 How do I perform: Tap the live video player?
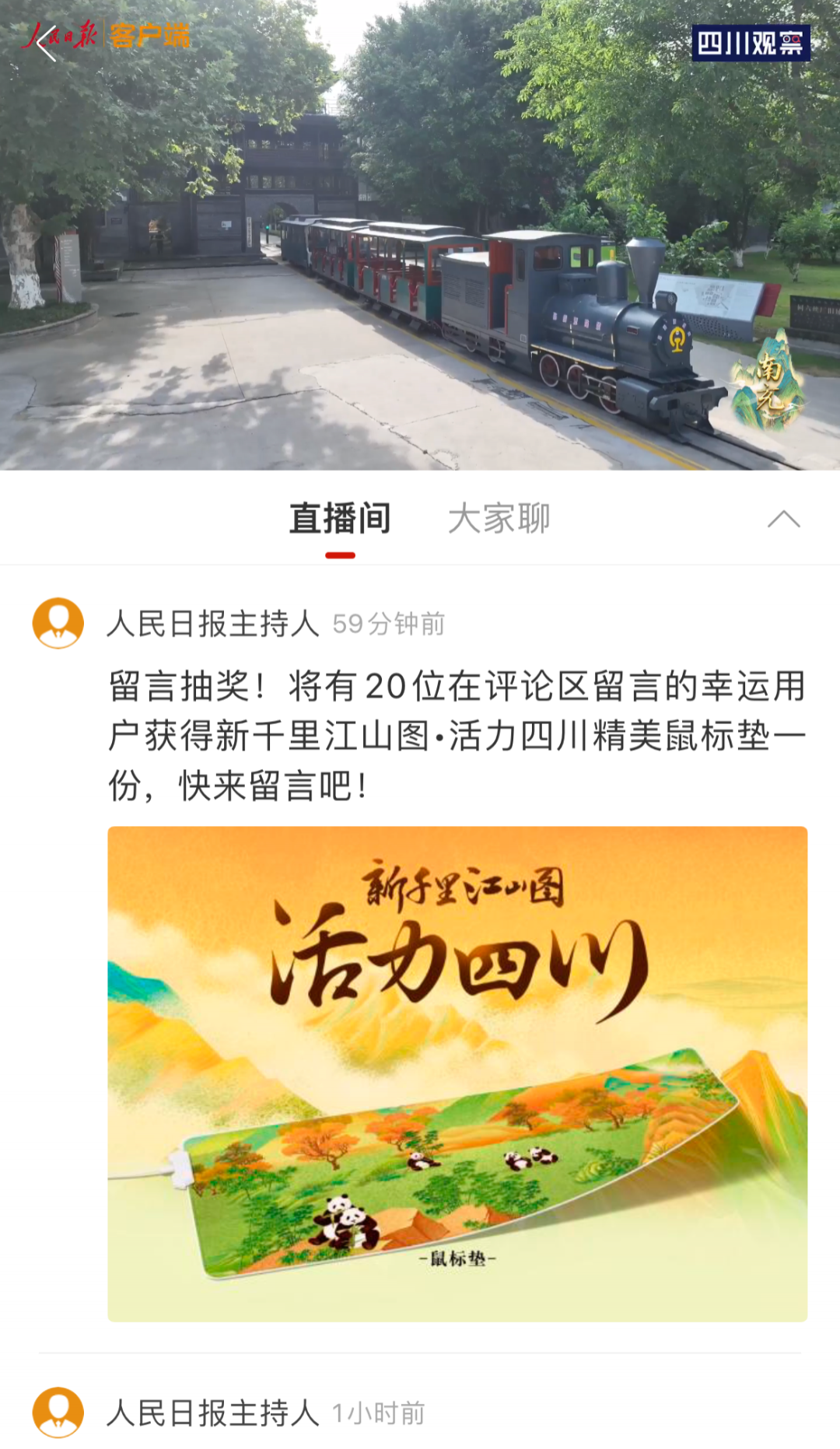pos(420,257)
